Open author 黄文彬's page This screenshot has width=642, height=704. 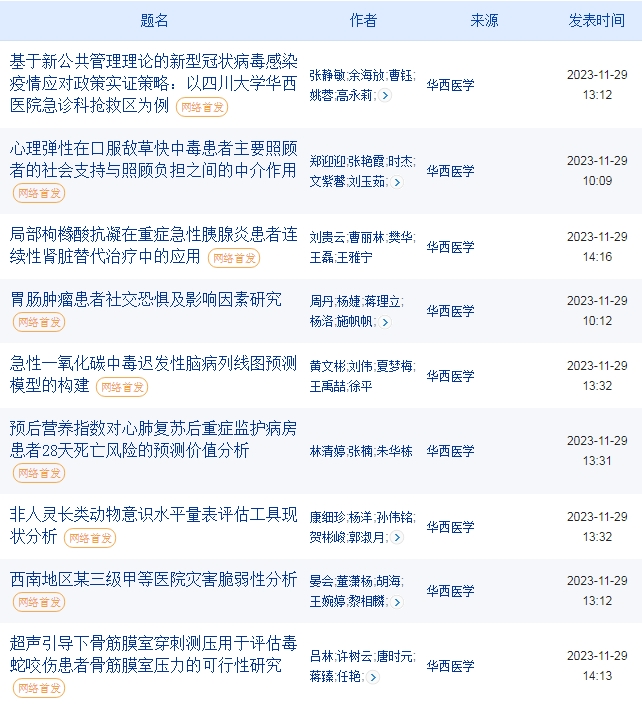pos(326,366)
